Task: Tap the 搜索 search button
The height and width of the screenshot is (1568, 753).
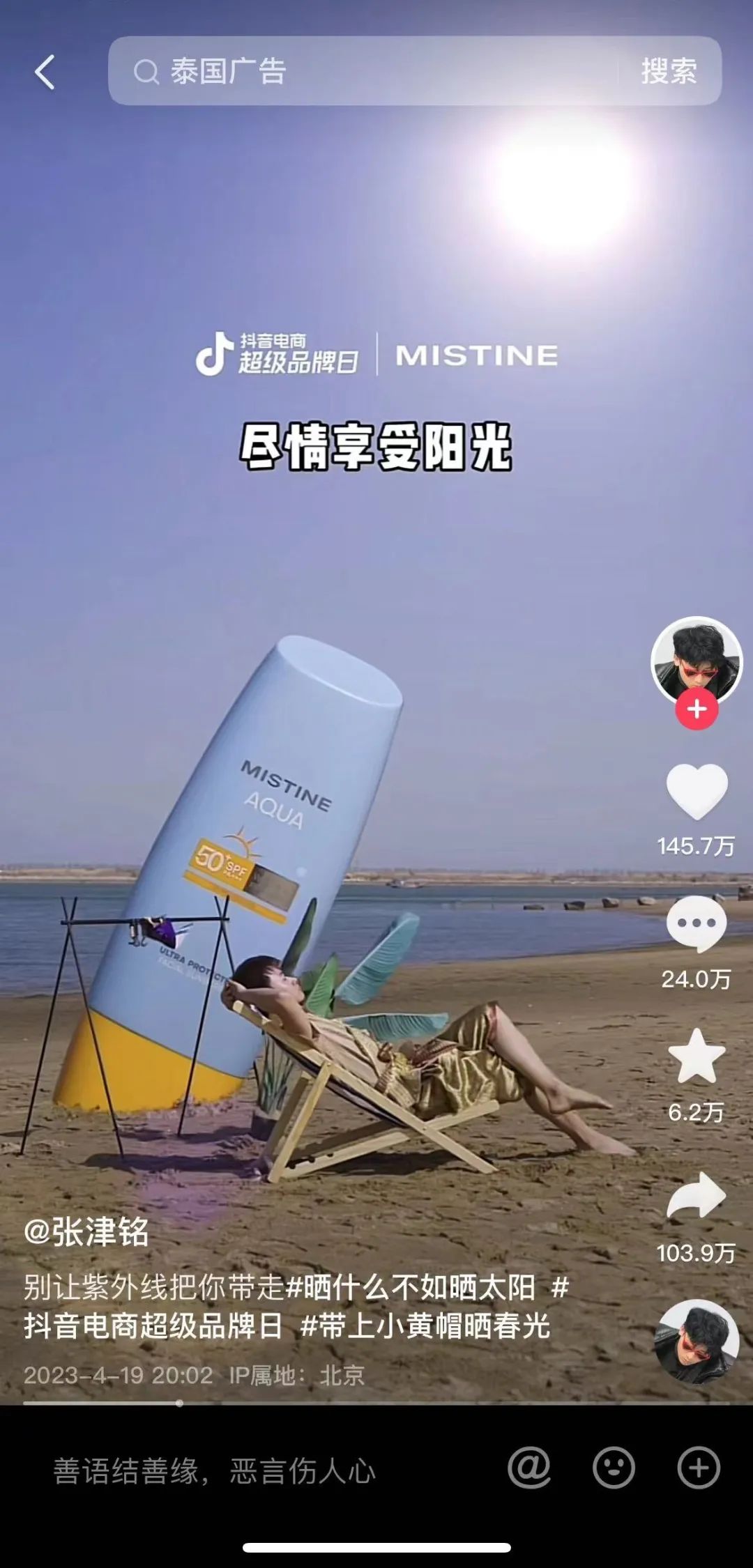Action: click(670, 70)
